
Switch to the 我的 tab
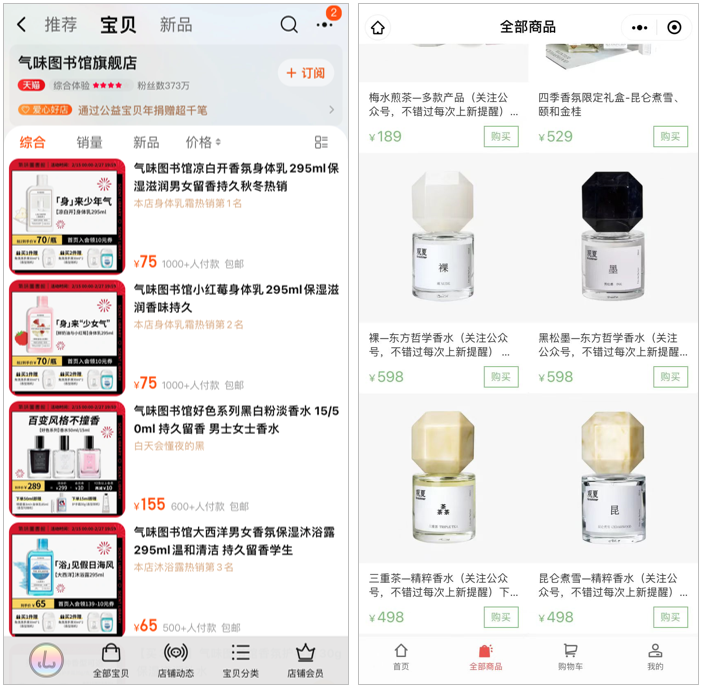point(655,657)
